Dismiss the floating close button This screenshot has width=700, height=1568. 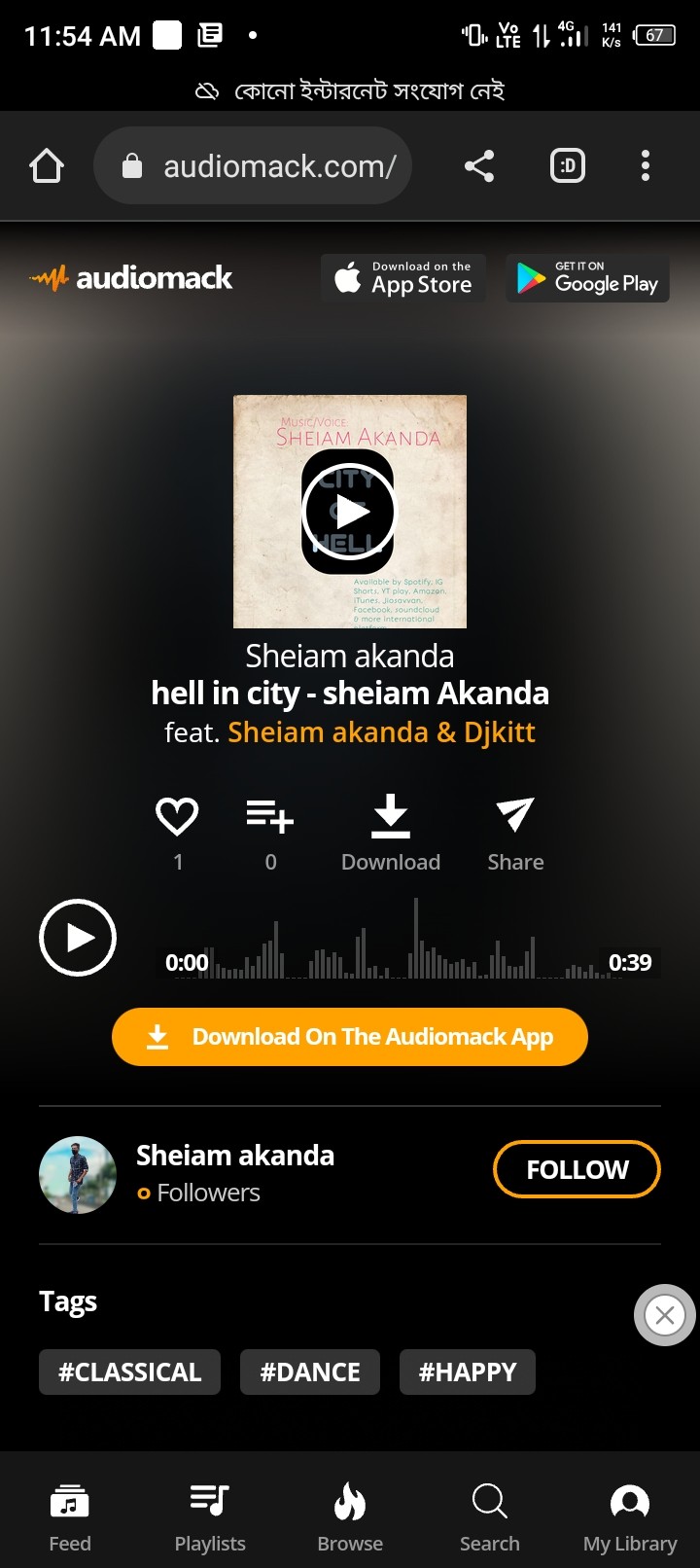[x=665, y=1316]
